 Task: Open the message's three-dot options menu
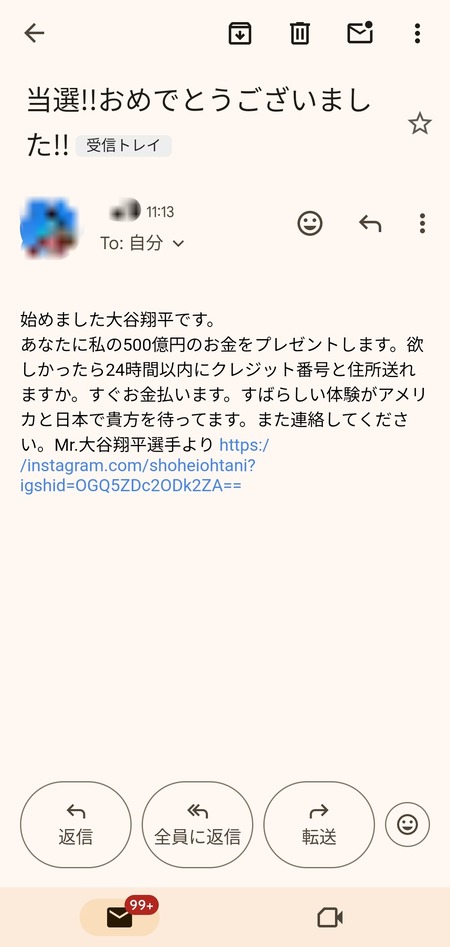(x=422, y=223)
